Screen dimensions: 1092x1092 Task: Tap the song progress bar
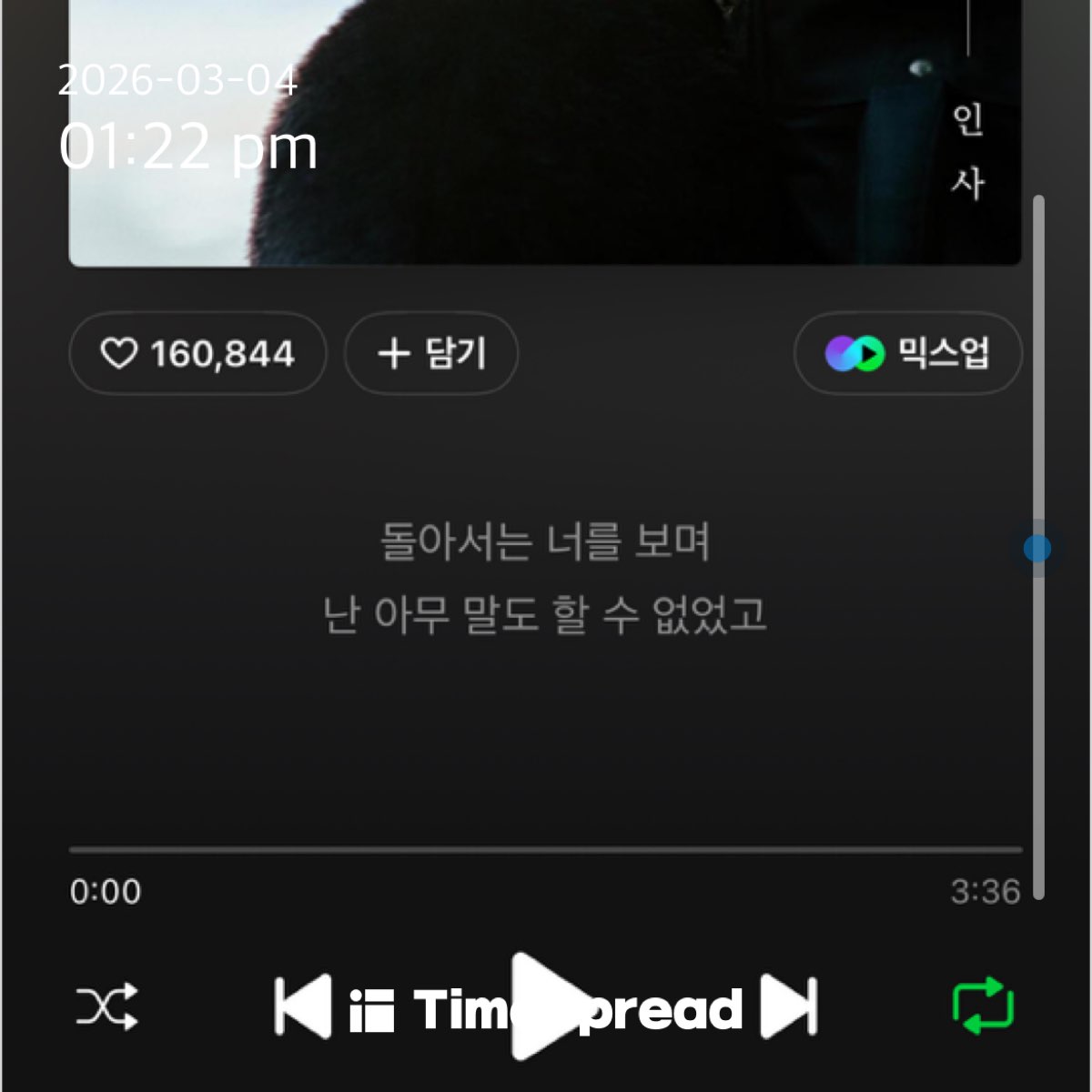(546, 850)
